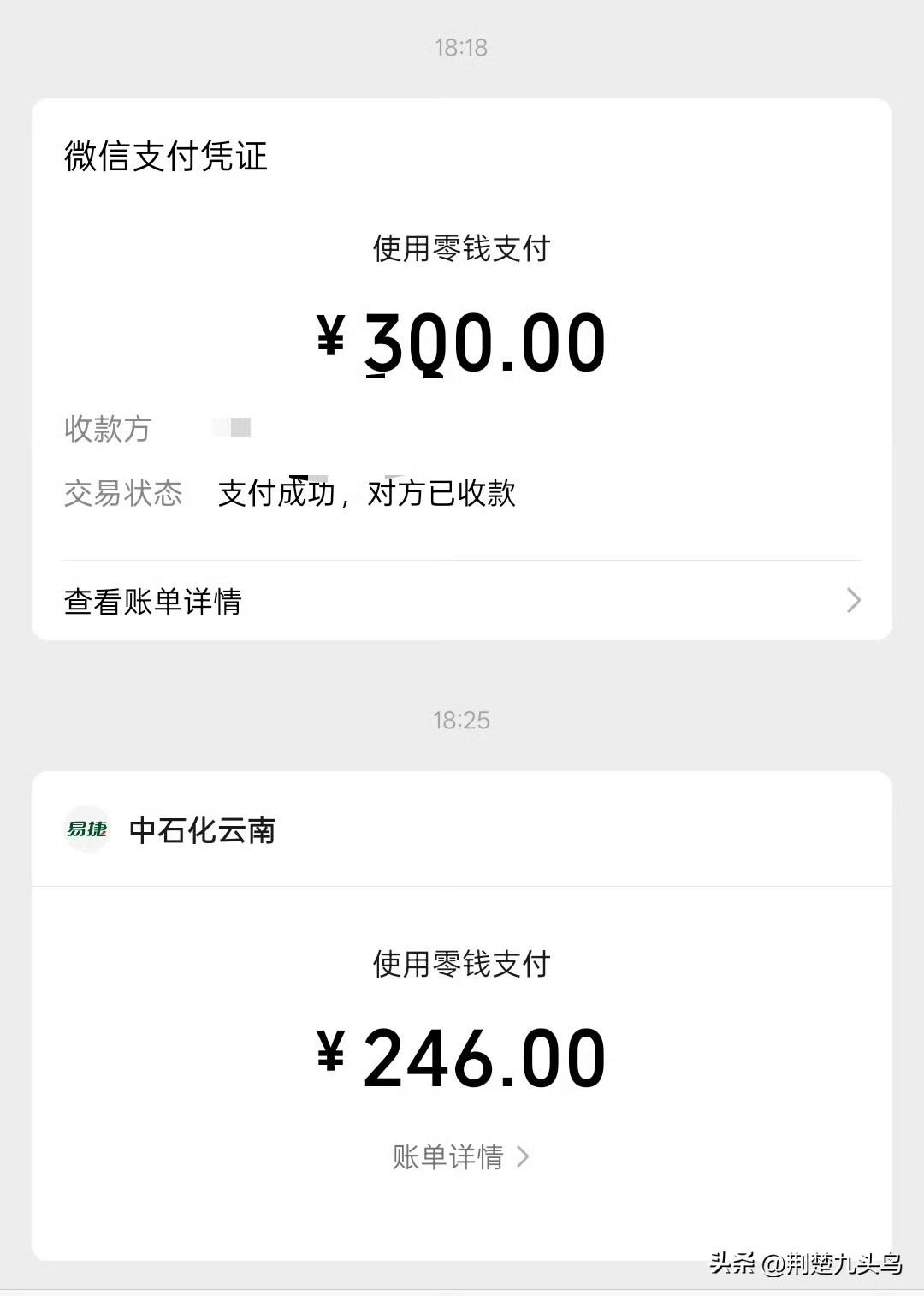Tap the 交易状态 status row
Viewport: 924px width, 1296px height.
pyautogui.click(x=122, y=493)
